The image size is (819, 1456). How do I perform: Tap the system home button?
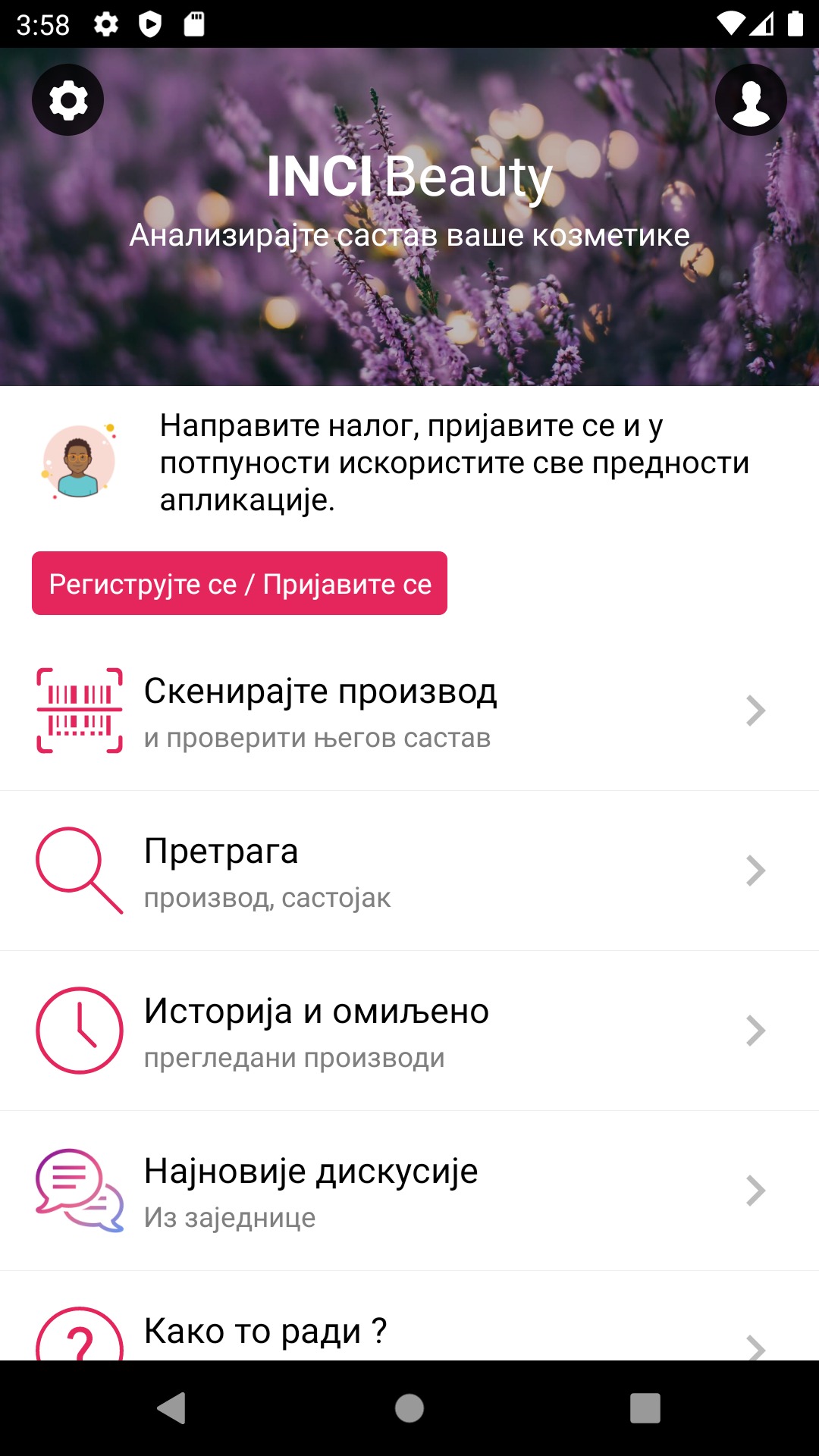pyautogui.click(x=409, y=1408)
